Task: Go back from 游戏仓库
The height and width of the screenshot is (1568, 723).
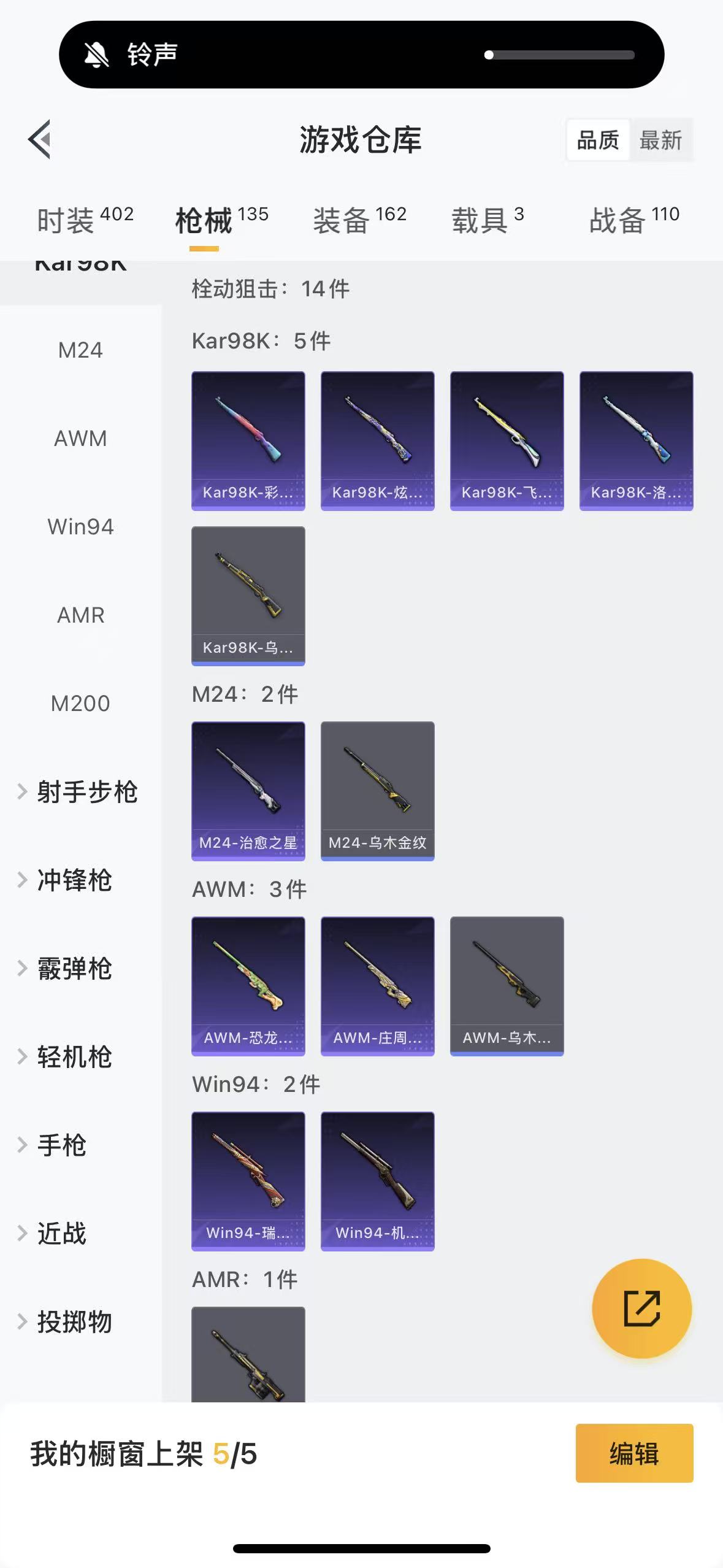Action: tap(40, 140)
